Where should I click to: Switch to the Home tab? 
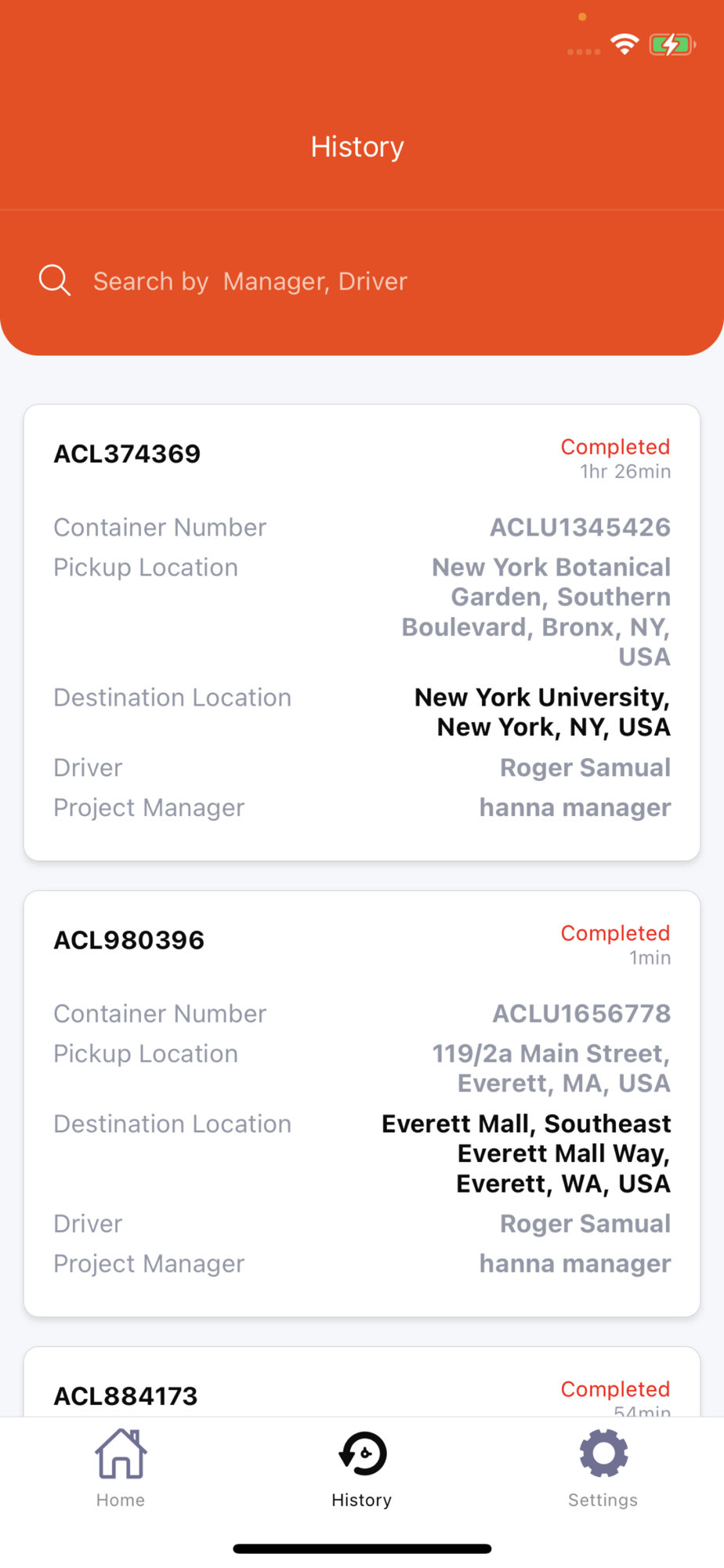click(x=121, y=1468)
